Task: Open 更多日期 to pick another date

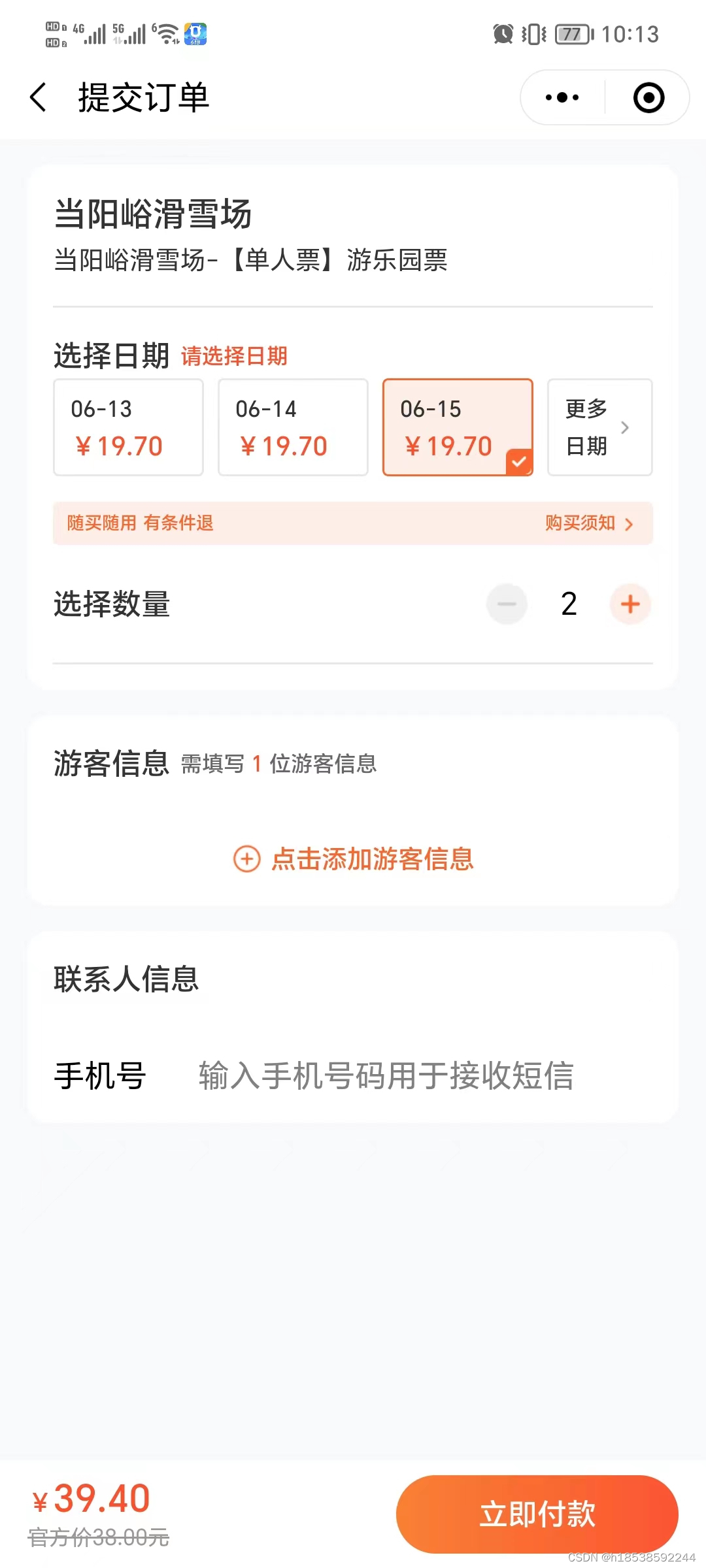Action: (599, 427)
